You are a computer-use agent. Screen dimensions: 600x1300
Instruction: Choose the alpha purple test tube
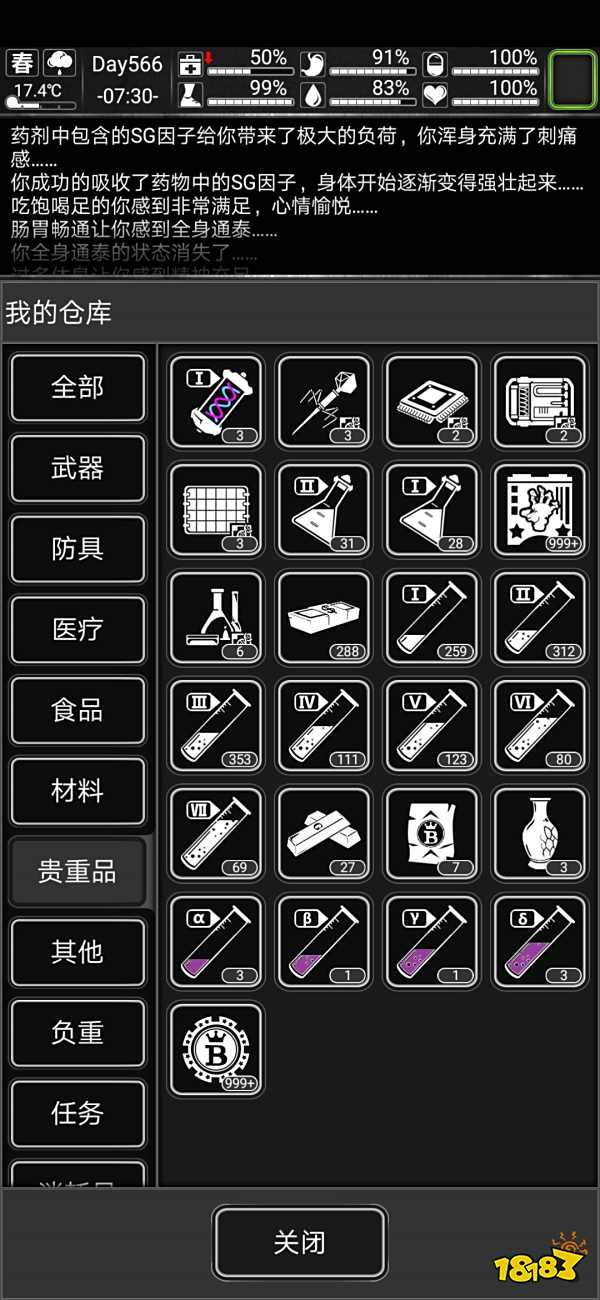(216, 940)
